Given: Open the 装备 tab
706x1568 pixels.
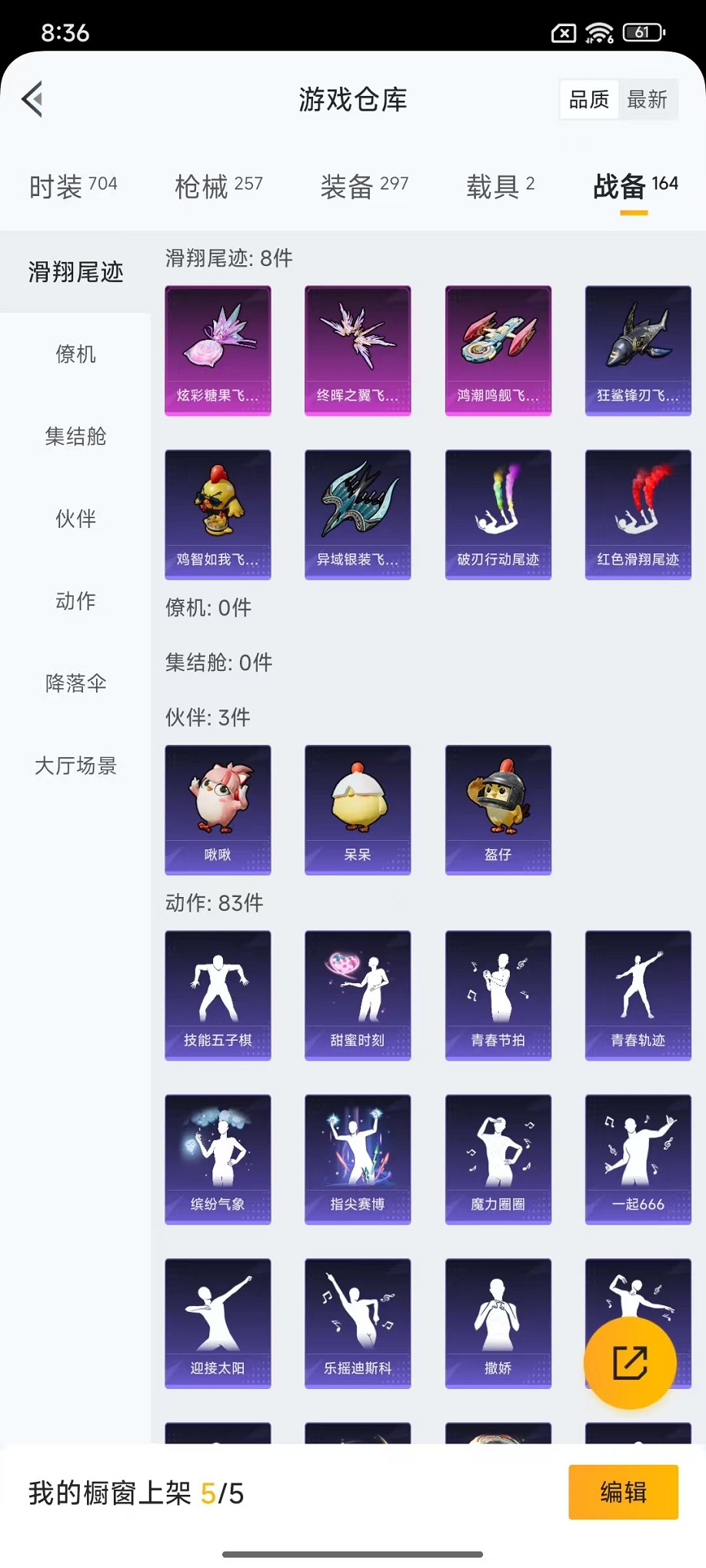Looking at the screenshot, I should [x=364, y=186].
